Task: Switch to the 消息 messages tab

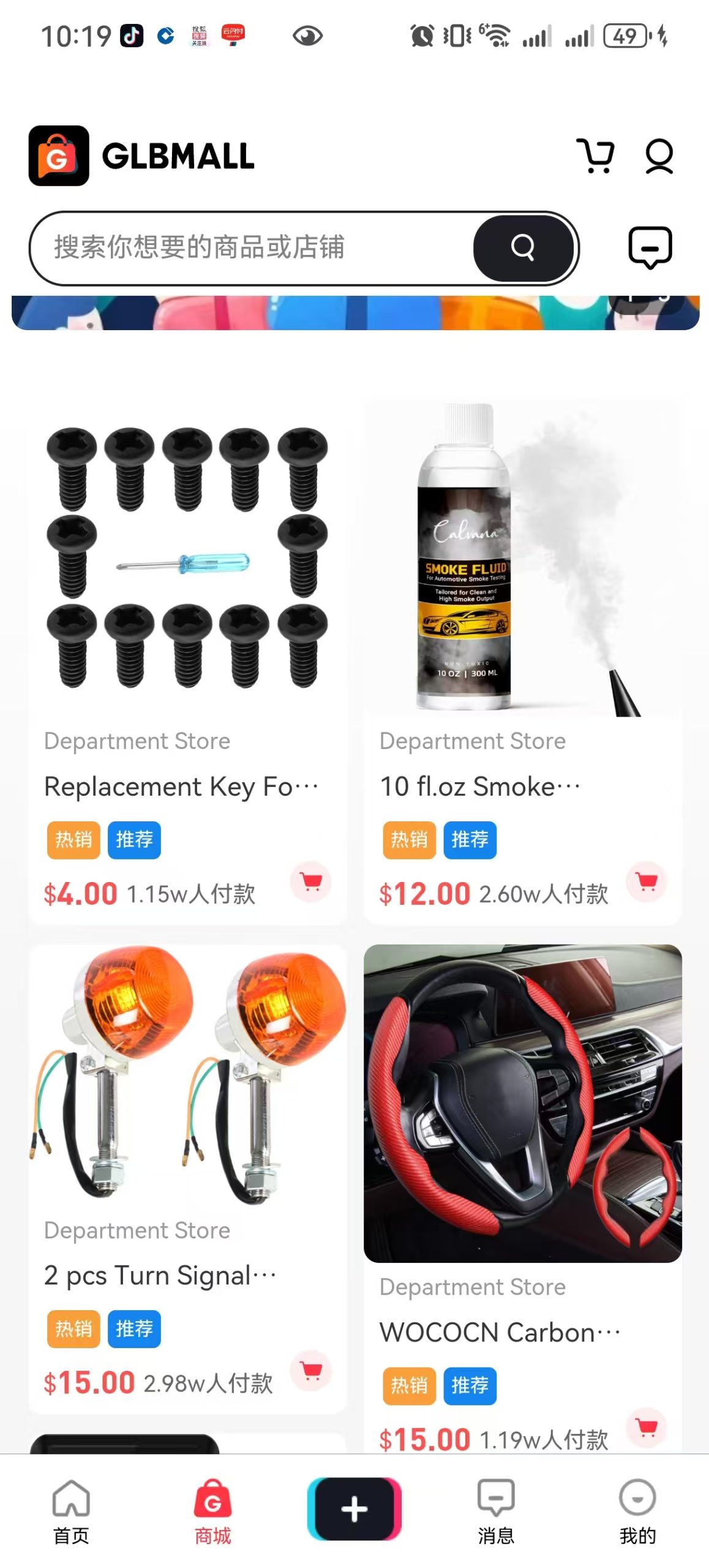Action: tap(496, 1510)
